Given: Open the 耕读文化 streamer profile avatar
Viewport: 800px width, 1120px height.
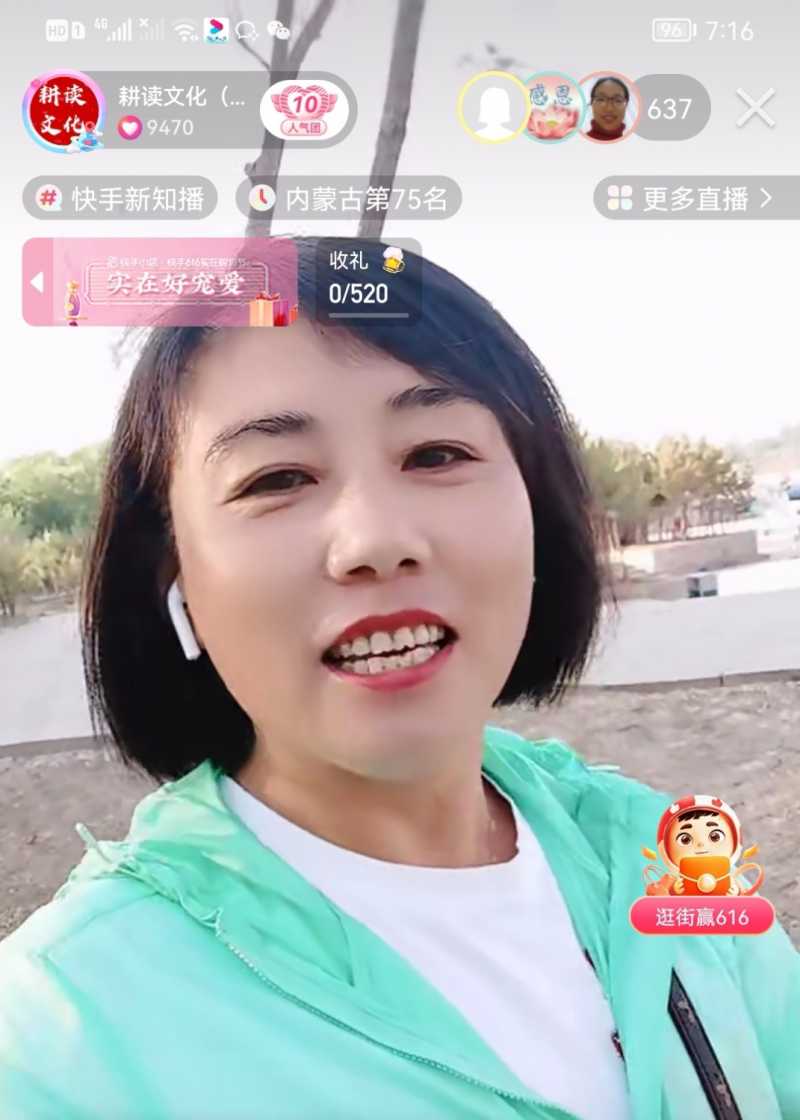Looking at the screenshot, I should (x=63, y=110).
